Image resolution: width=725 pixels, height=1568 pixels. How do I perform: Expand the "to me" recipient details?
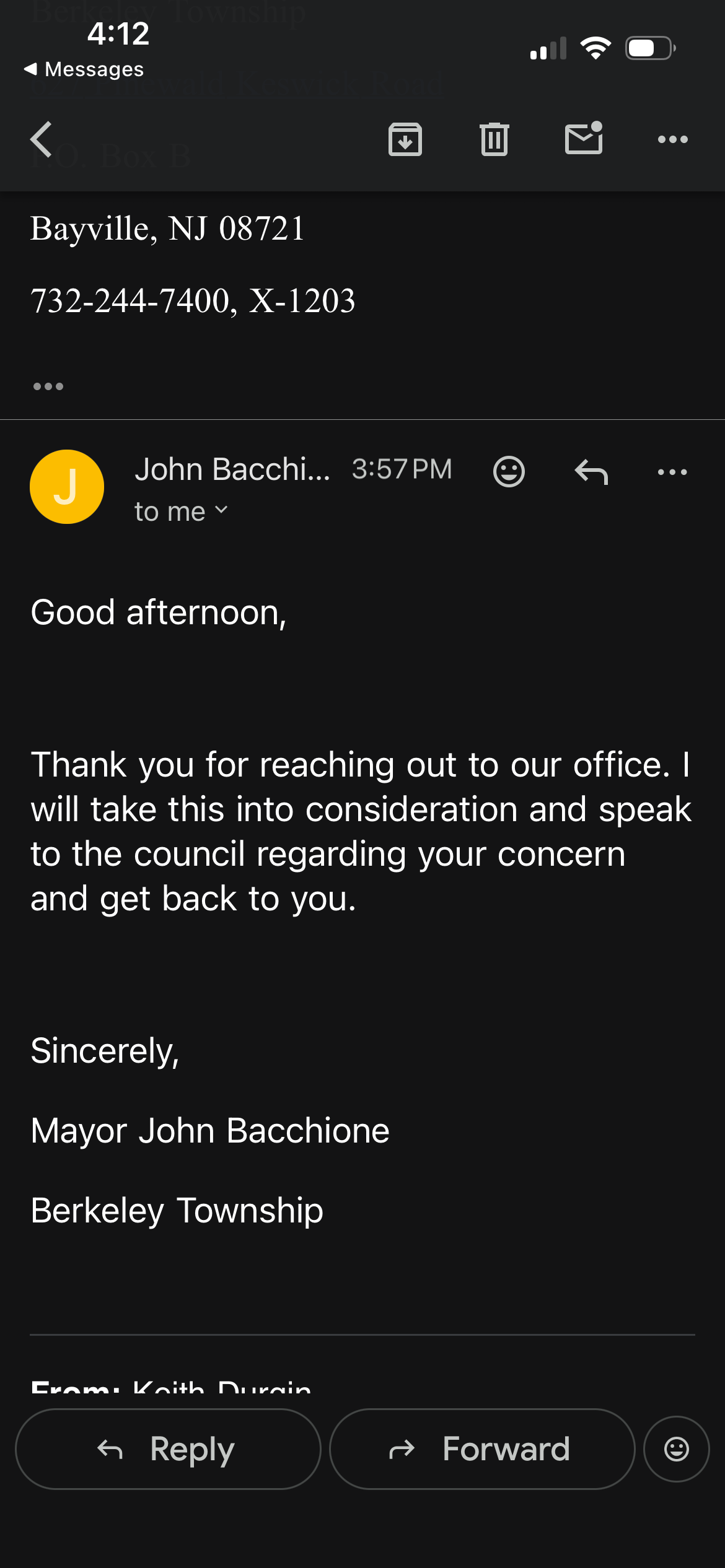point(181,512)
